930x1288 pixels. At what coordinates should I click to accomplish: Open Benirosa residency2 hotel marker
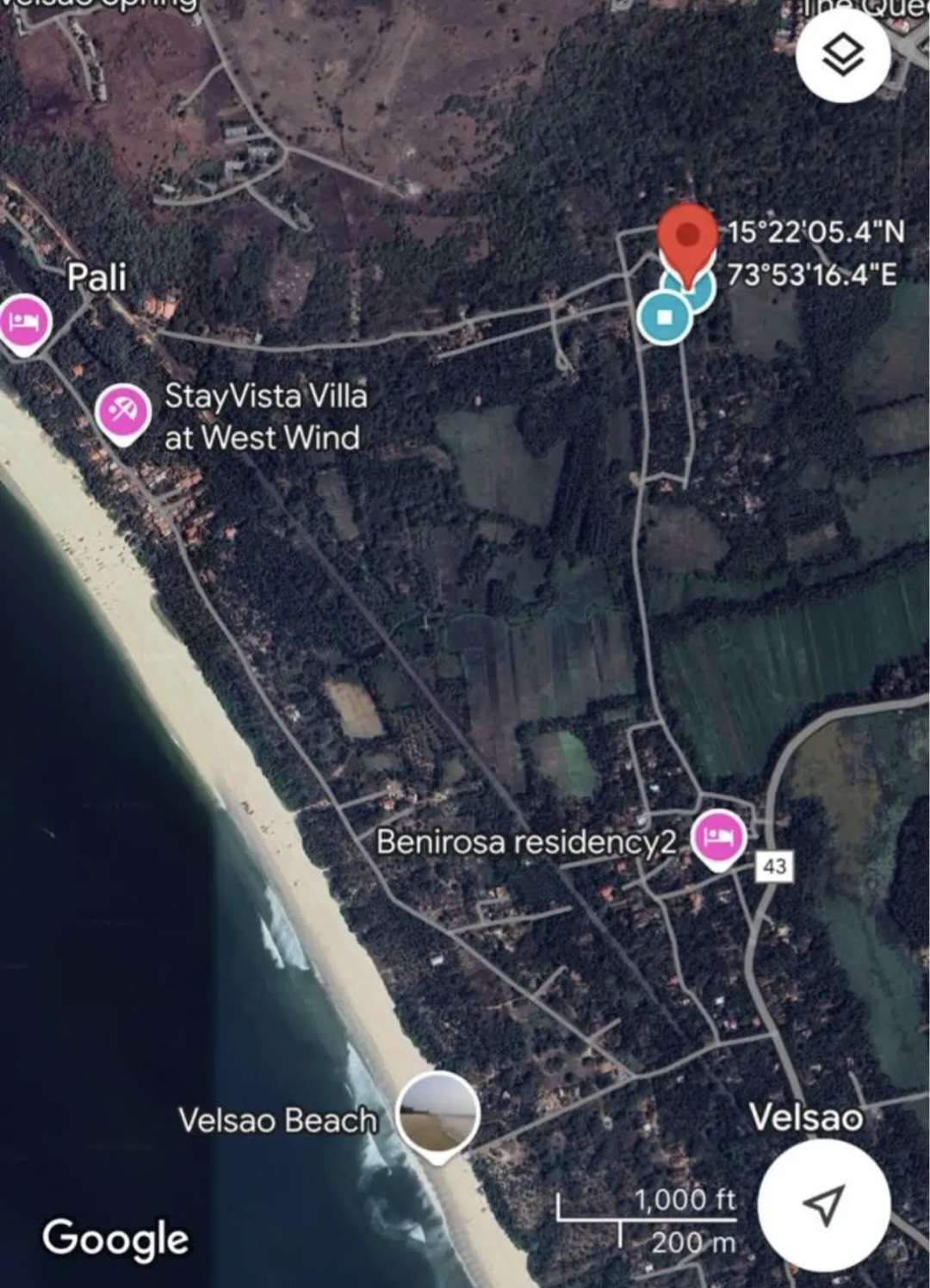[x=718, y=837]
